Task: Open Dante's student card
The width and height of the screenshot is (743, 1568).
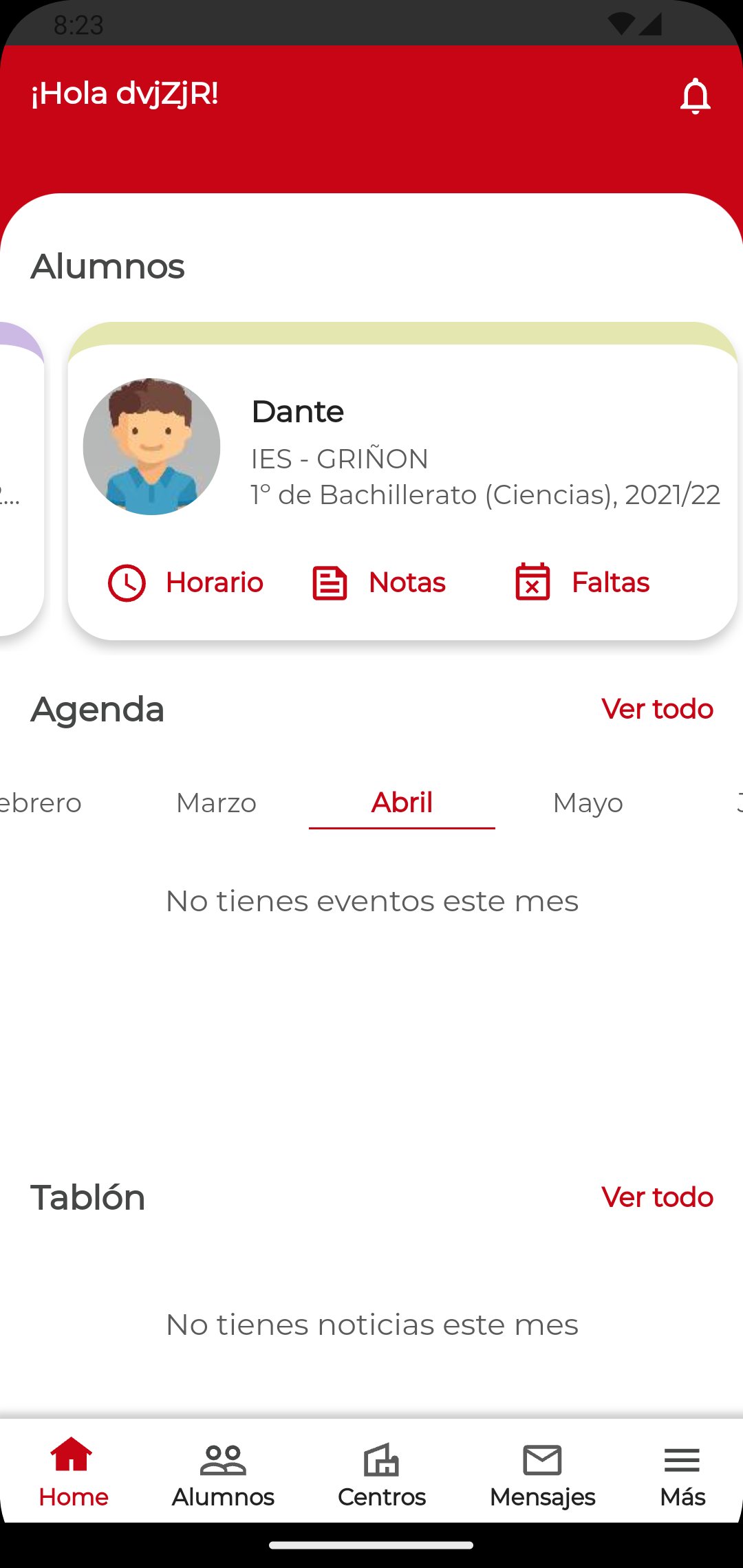Action: (x=413, y=447)
